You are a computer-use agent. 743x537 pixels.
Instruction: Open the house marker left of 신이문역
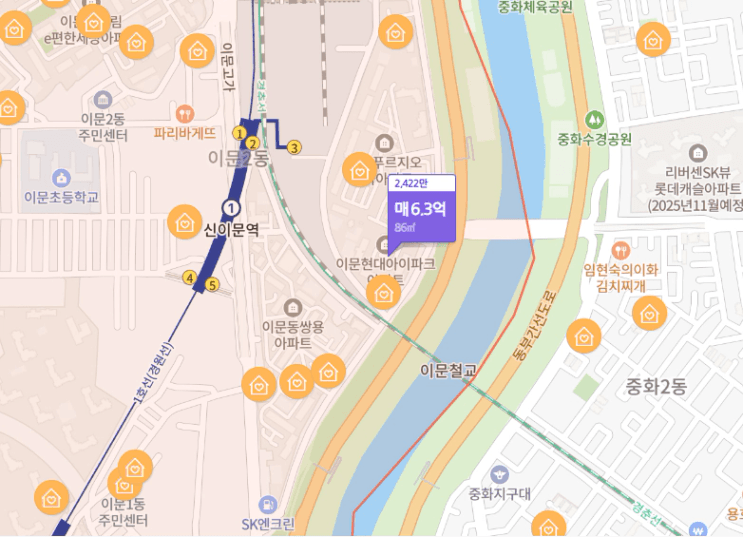(x=185, y=223)
